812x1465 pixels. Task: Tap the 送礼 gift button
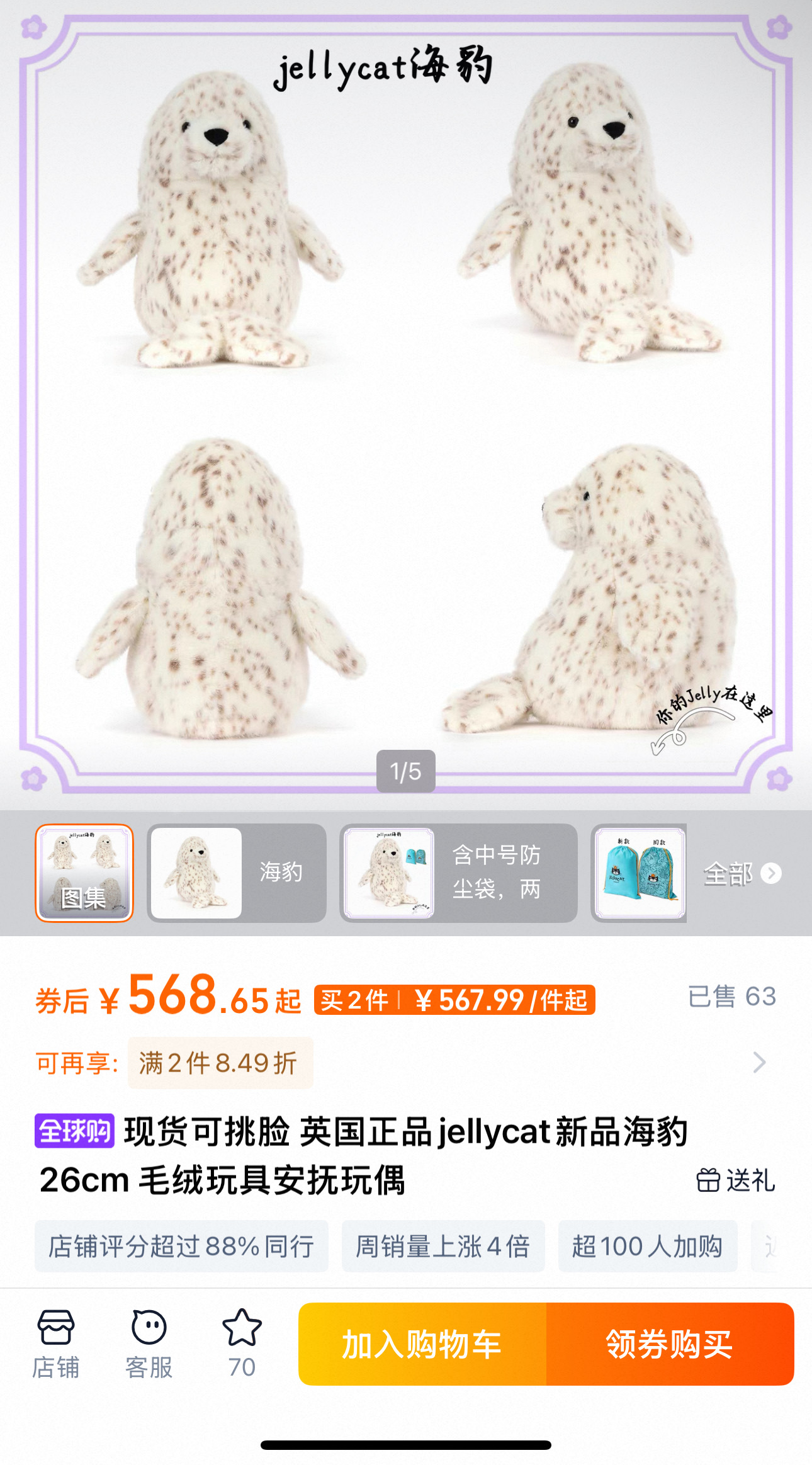pos(736,1180)
